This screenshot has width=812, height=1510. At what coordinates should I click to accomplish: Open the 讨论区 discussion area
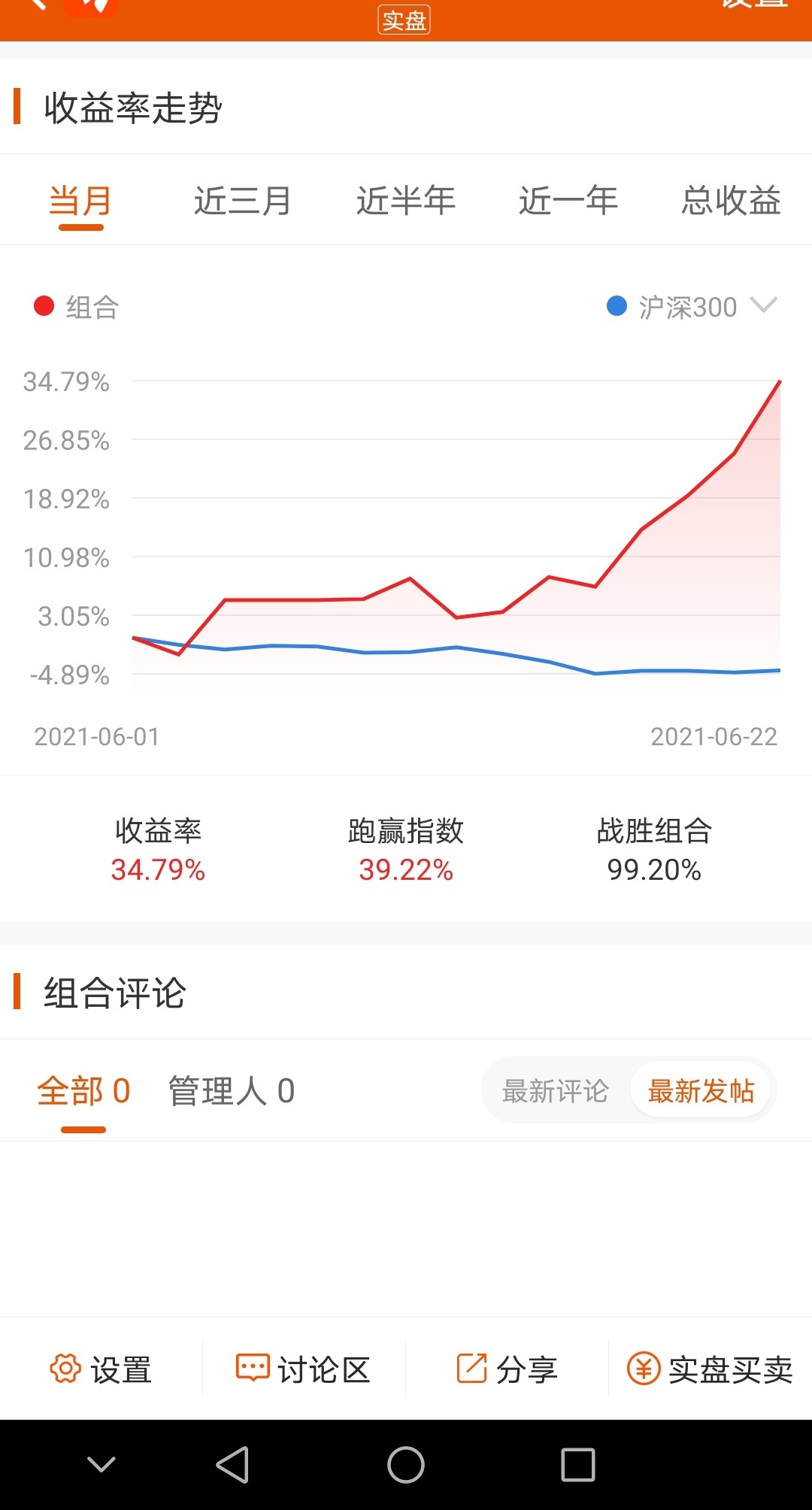click(x=304, y=1369)
